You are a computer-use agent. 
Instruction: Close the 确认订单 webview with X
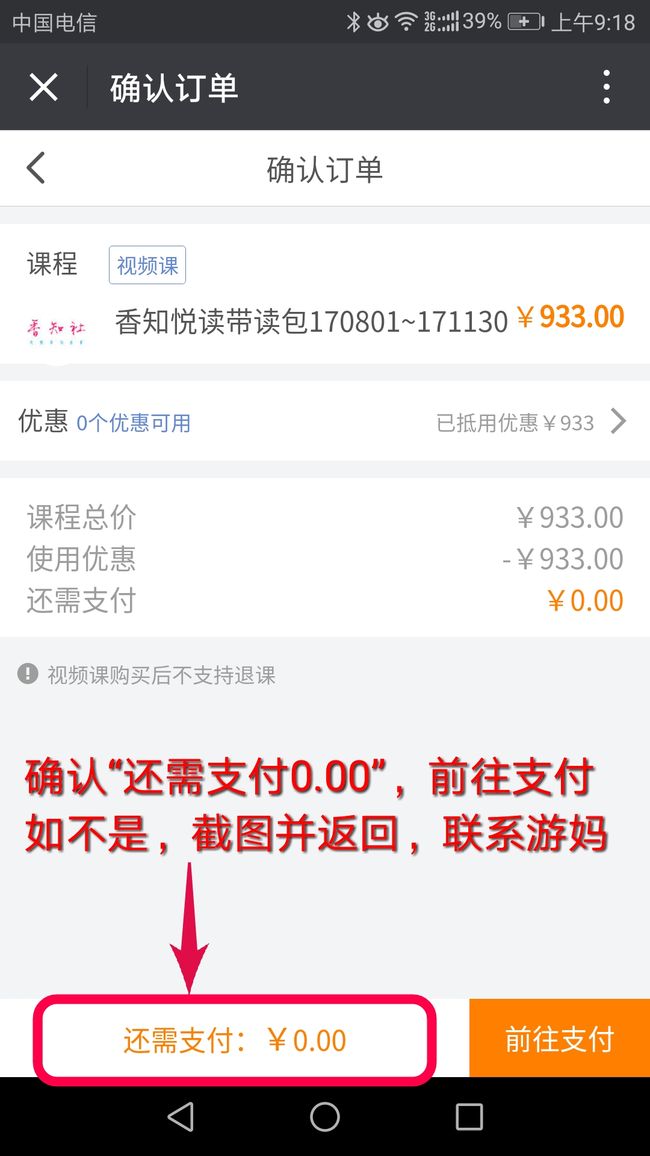coord(43,88)
